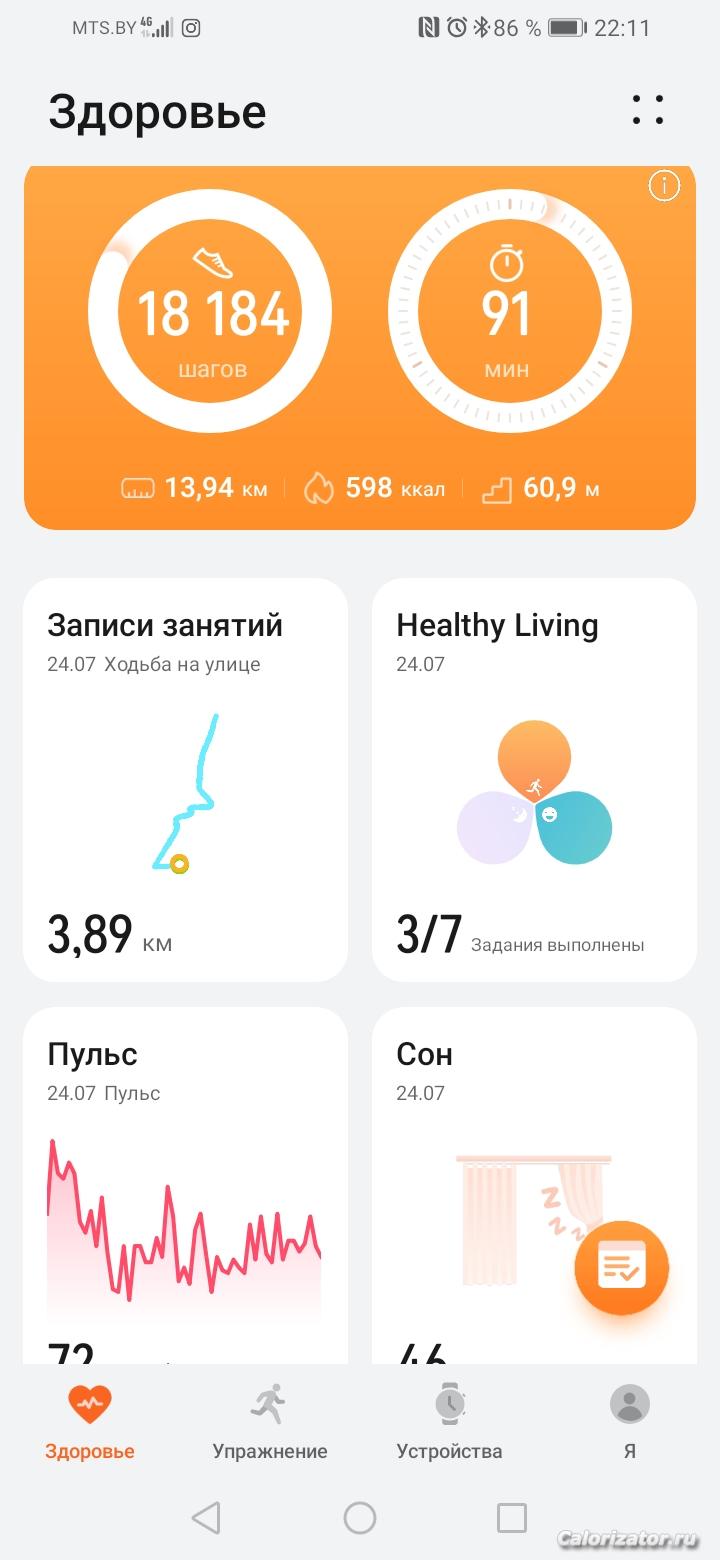Switch to the Упражнение tab
Screen dimensions: 720x1560
pyautogui.click(x=270, y=1422)
